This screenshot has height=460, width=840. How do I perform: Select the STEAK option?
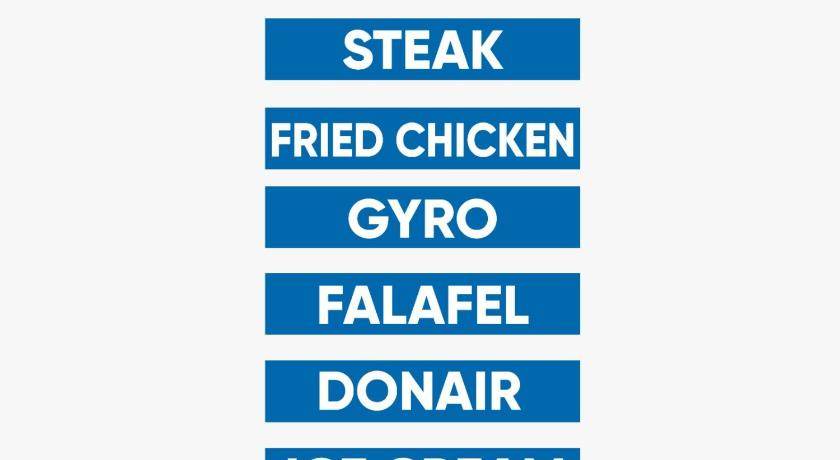422,49
